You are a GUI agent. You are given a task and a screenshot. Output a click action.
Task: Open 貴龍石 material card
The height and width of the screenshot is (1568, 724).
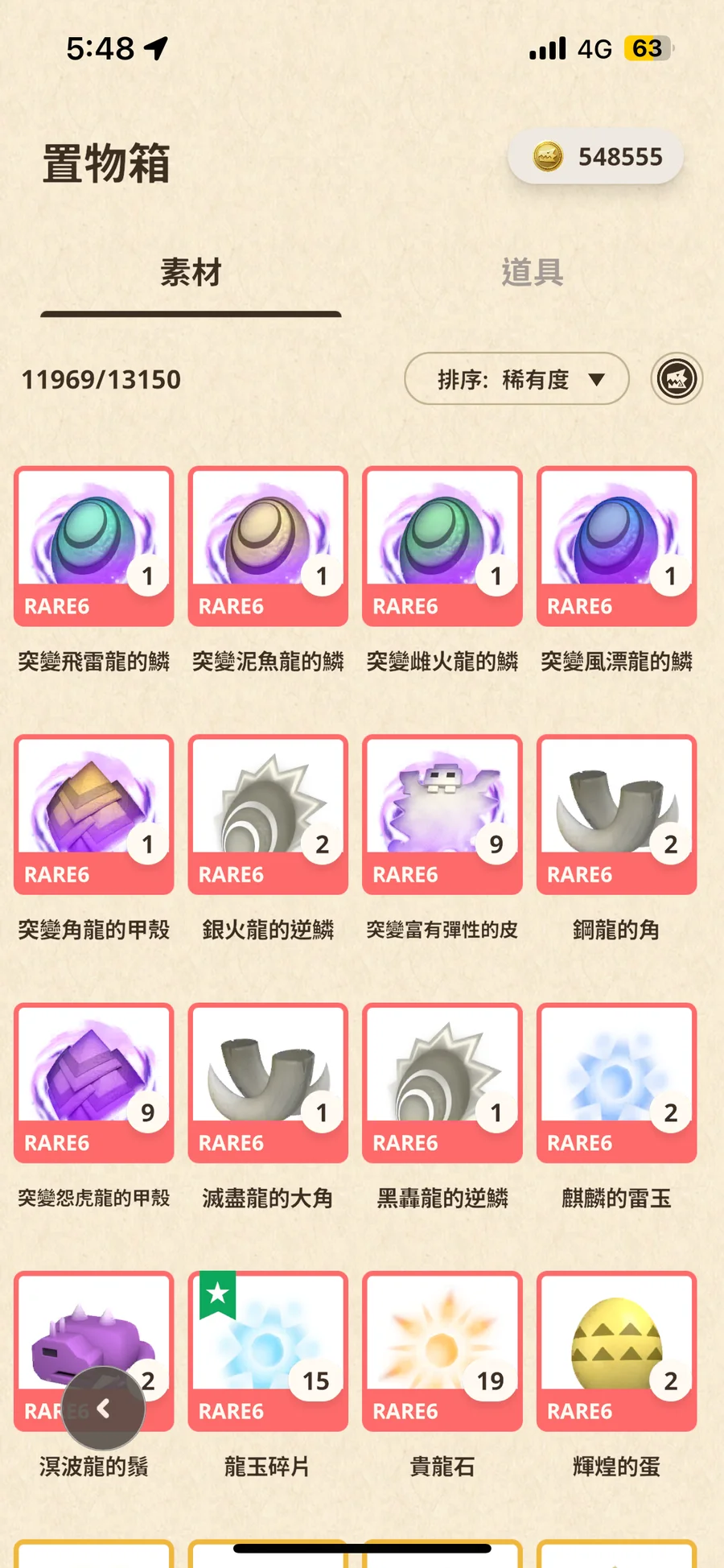click(442, 1351)
